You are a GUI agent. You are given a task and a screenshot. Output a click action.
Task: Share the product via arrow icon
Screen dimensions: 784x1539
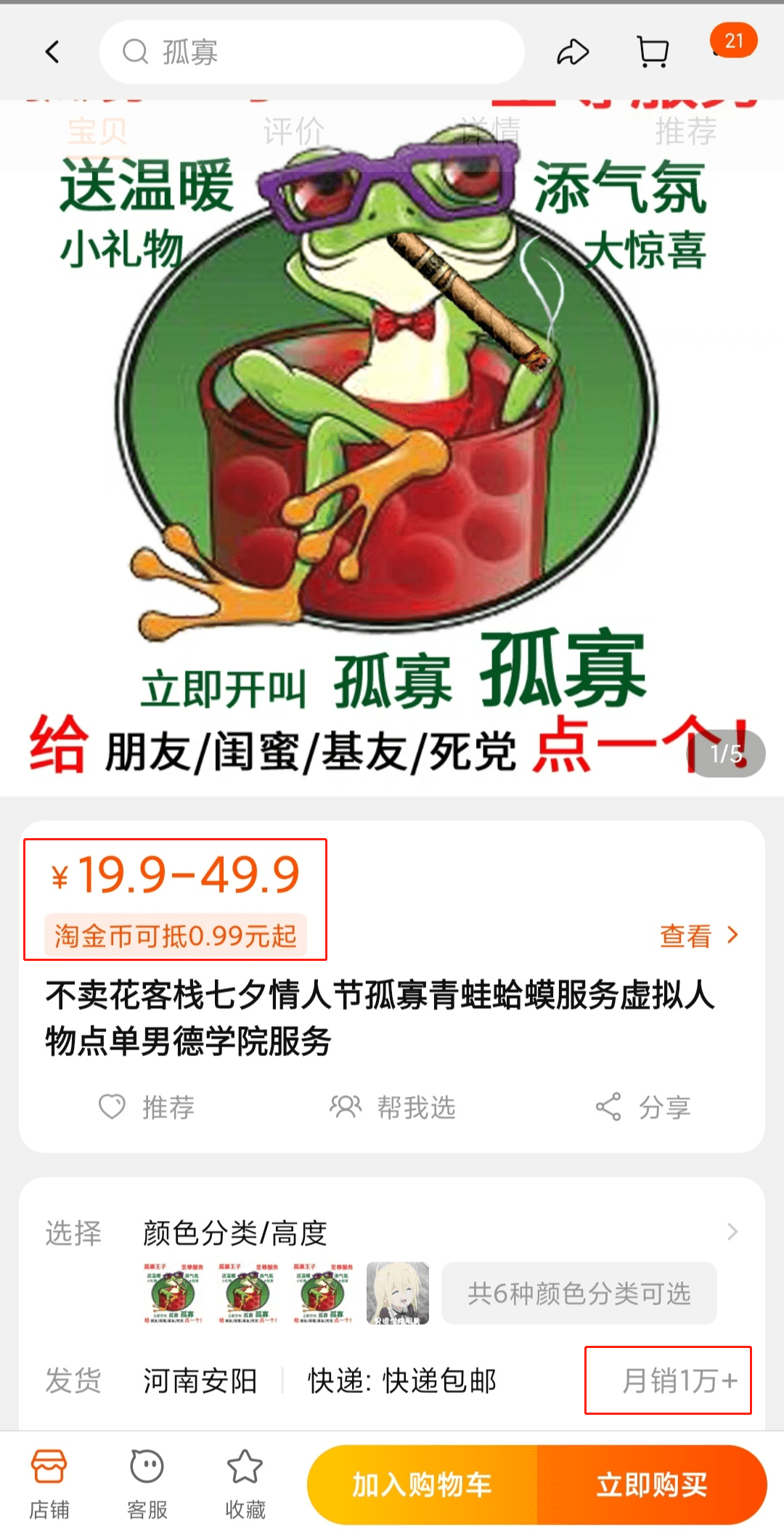(x=572, y=52)
